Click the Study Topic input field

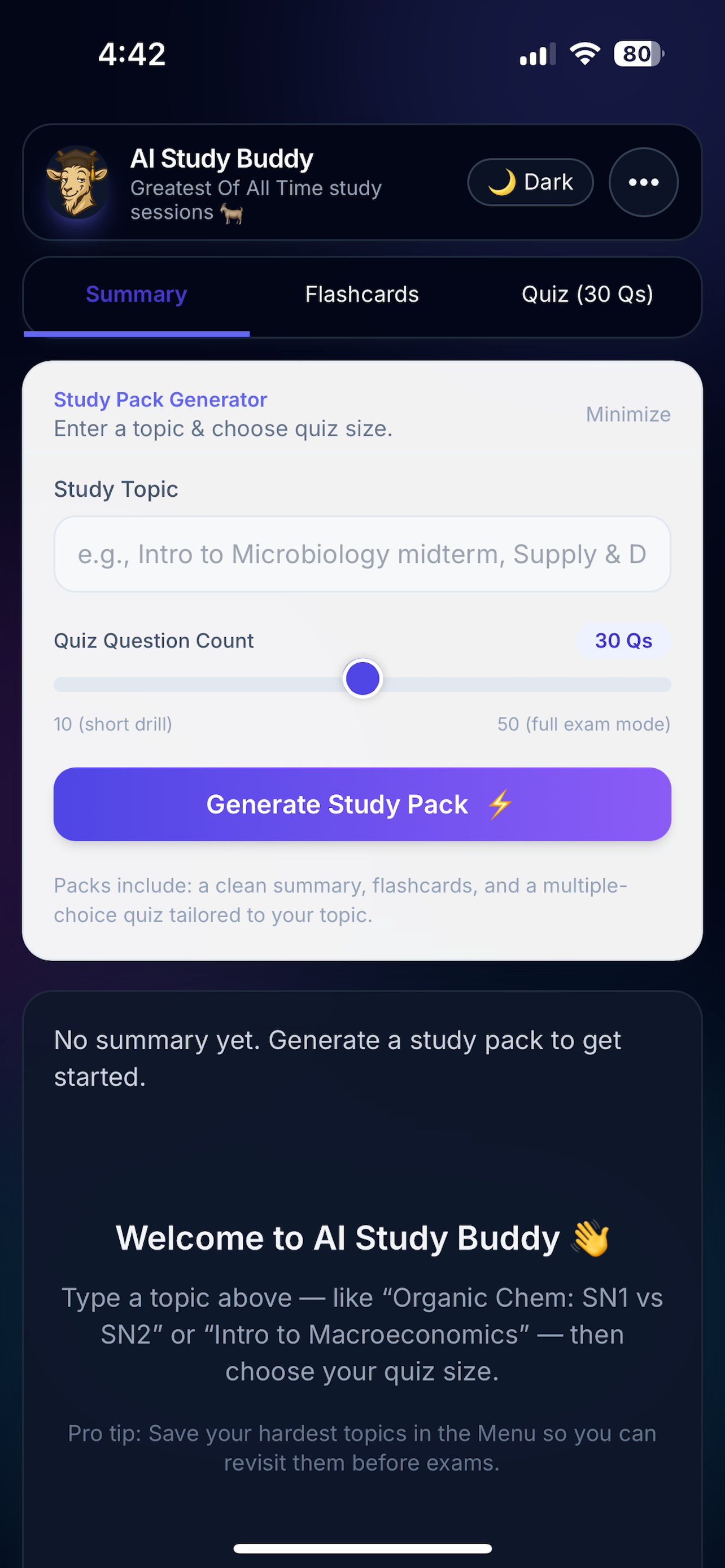pos(361,554)
